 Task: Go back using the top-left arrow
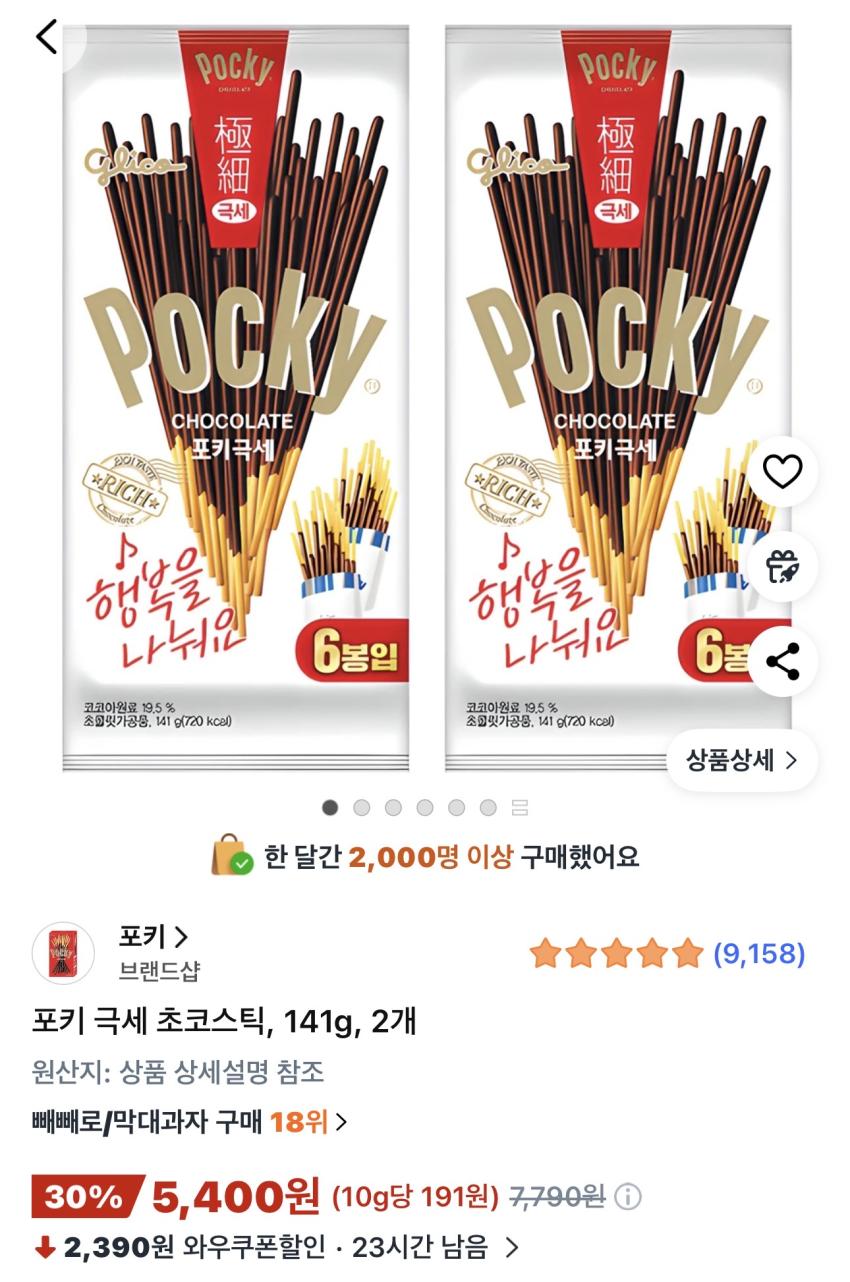point(47,38)
